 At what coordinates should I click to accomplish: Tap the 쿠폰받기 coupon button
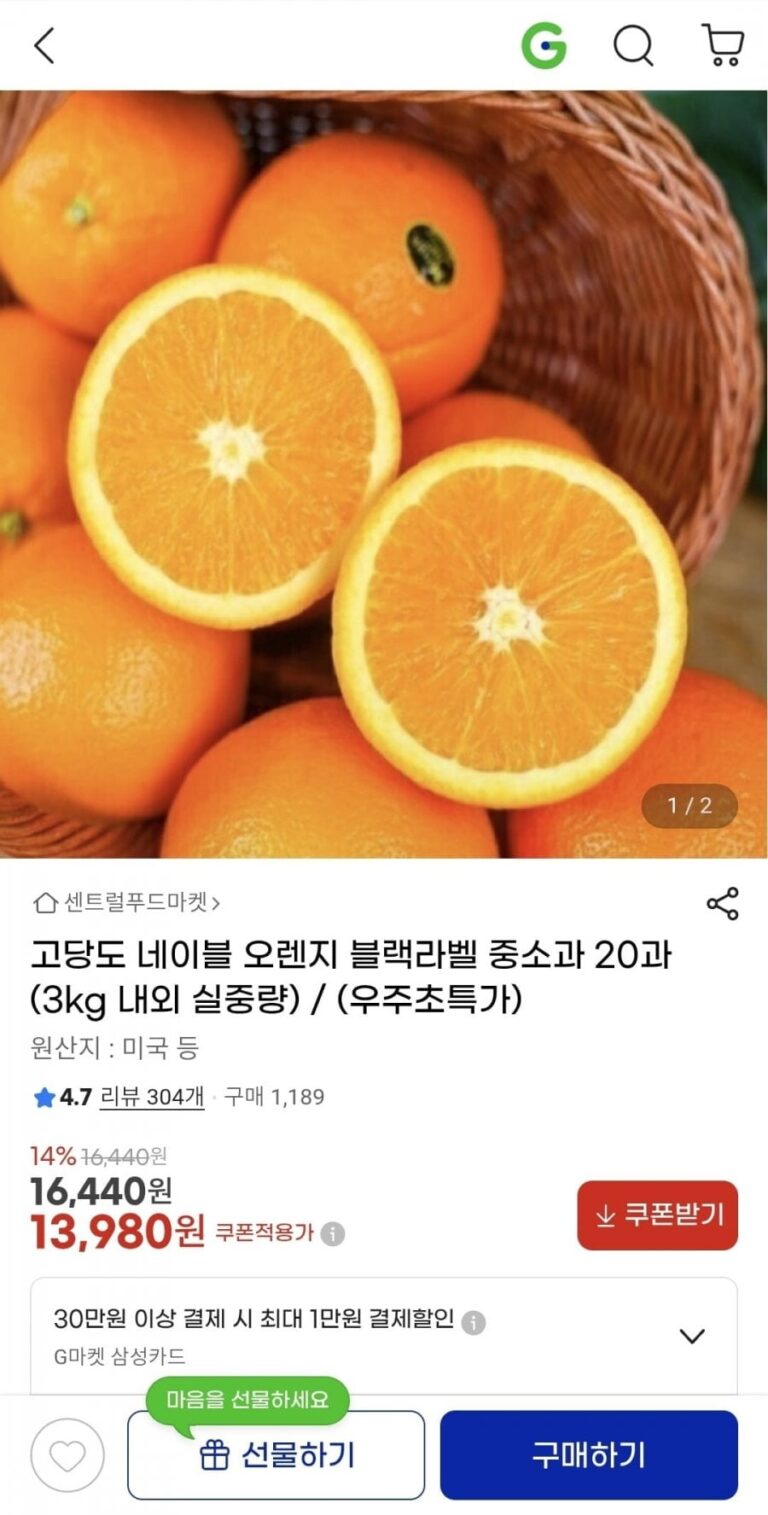[657, 1215]
